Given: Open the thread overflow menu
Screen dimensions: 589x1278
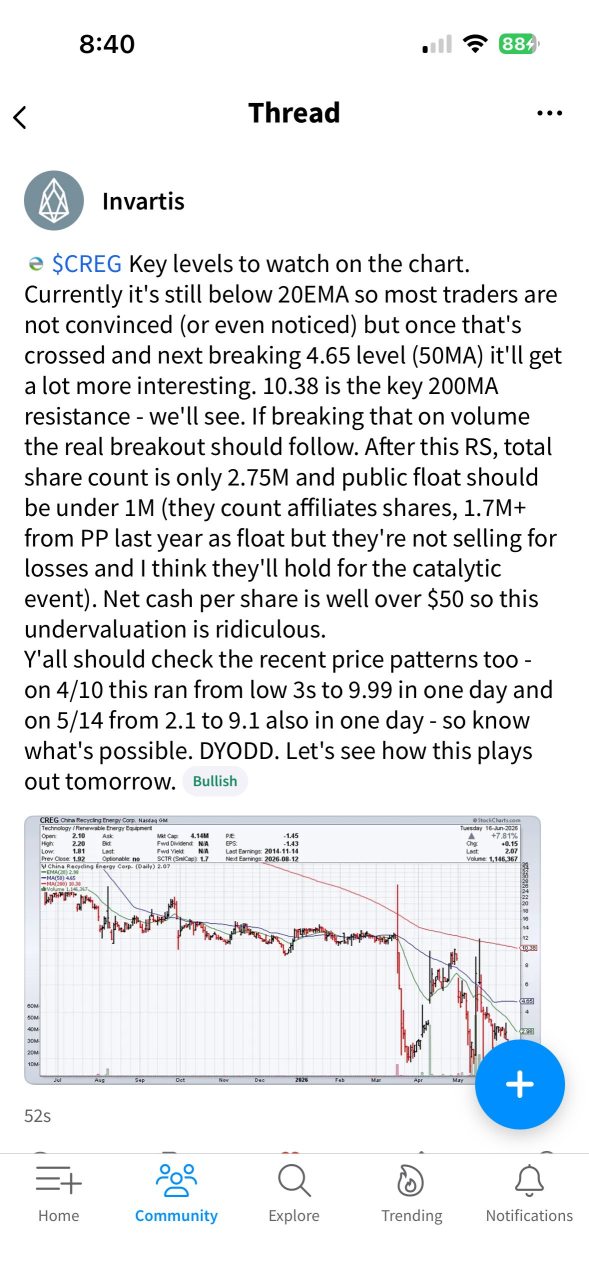Looking at the screenshot, I should pyautogui.click(x=549, y=114).
